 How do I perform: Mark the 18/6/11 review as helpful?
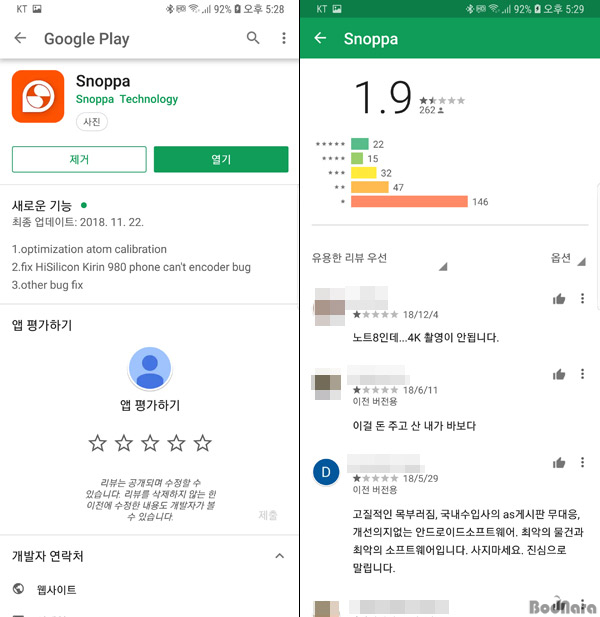559,375
